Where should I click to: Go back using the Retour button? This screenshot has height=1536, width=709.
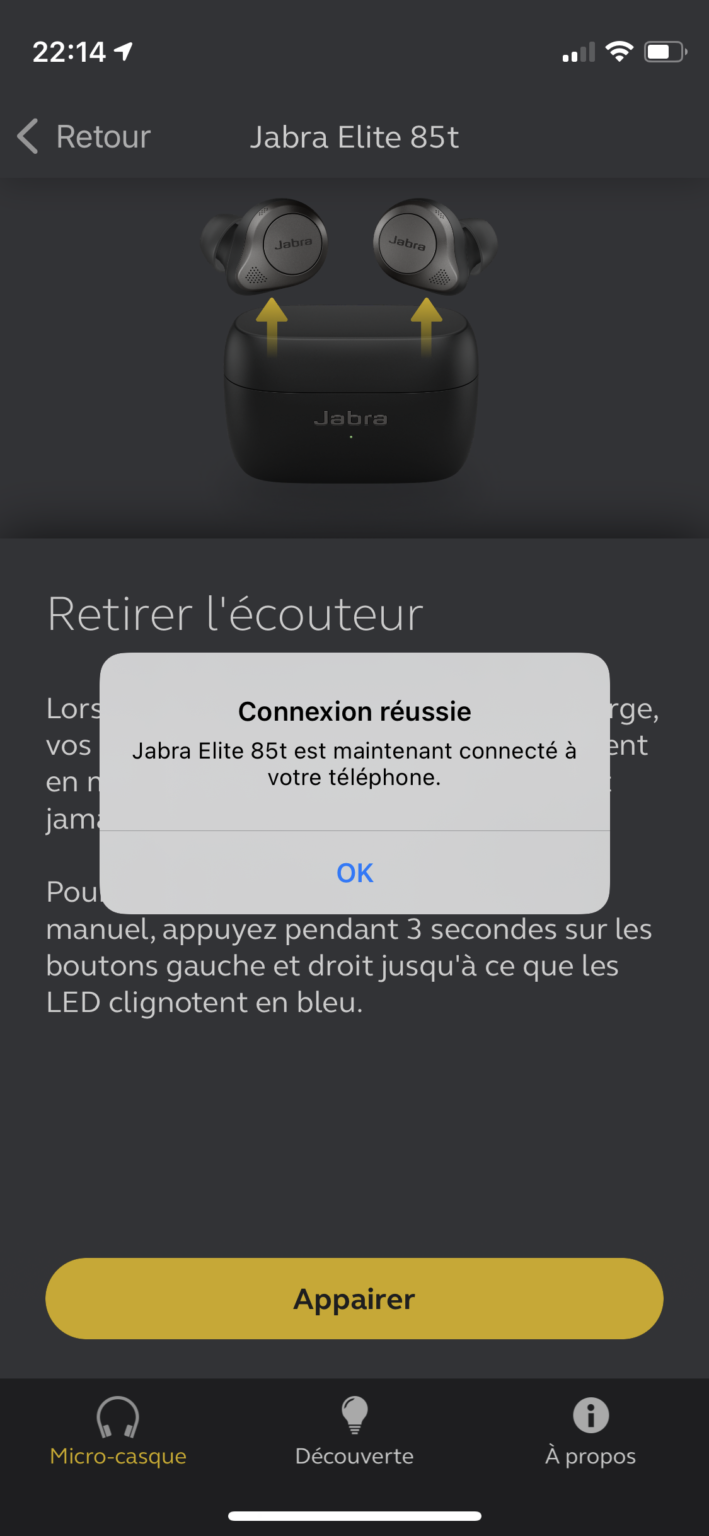pos(84,136)
